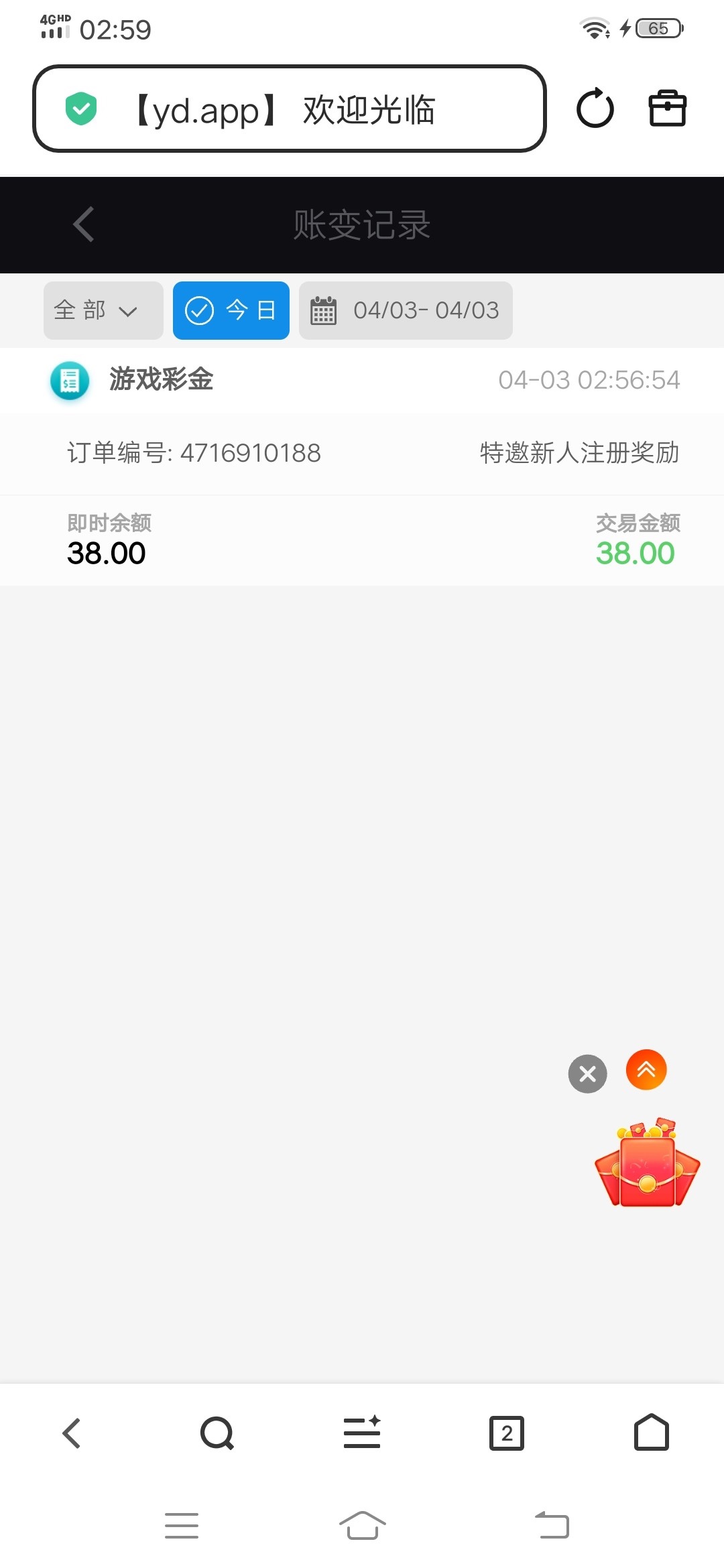Tap the browser address bar
Viewport: 724px width, 1568px height.
click(288, 109)
